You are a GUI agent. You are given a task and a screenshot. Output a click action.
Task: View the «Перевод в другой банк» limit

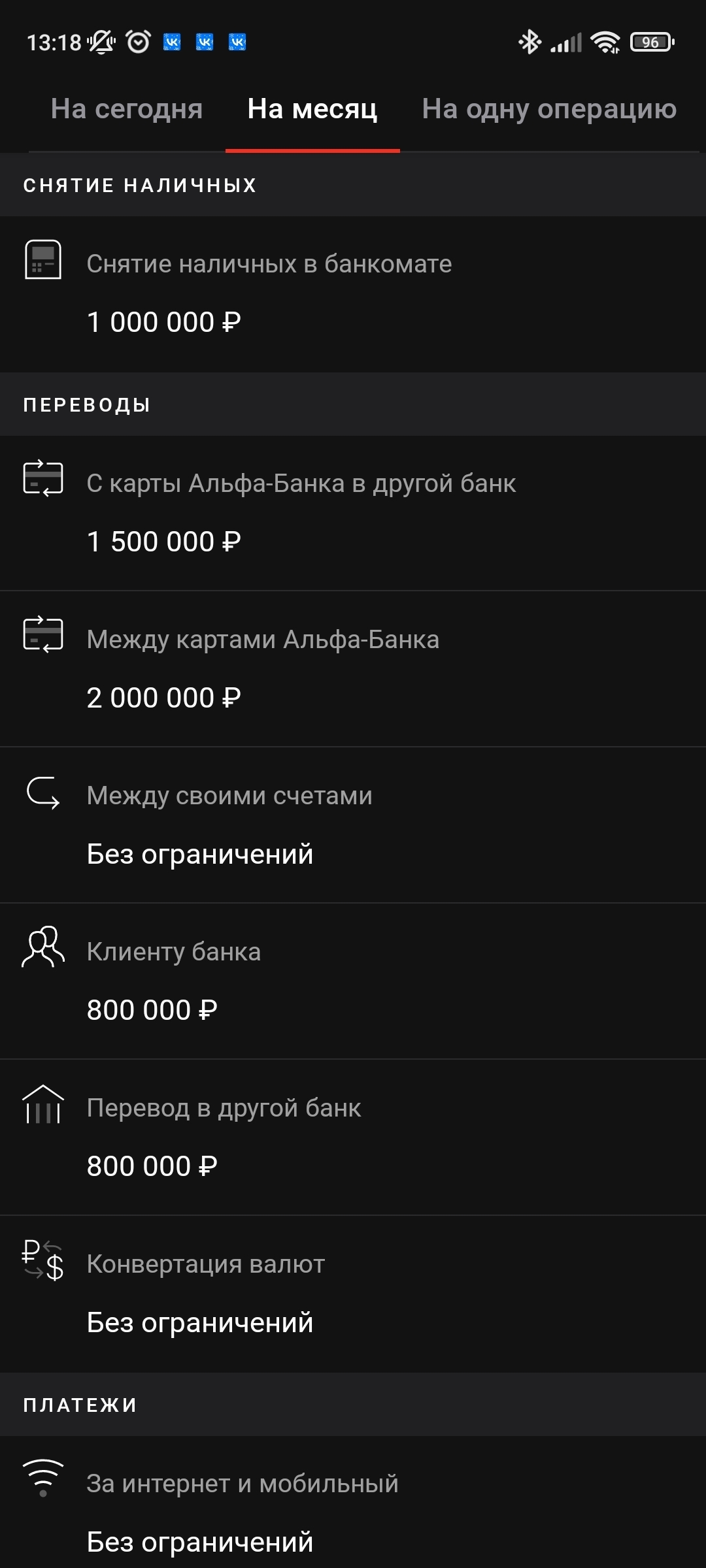point(353,1137)
